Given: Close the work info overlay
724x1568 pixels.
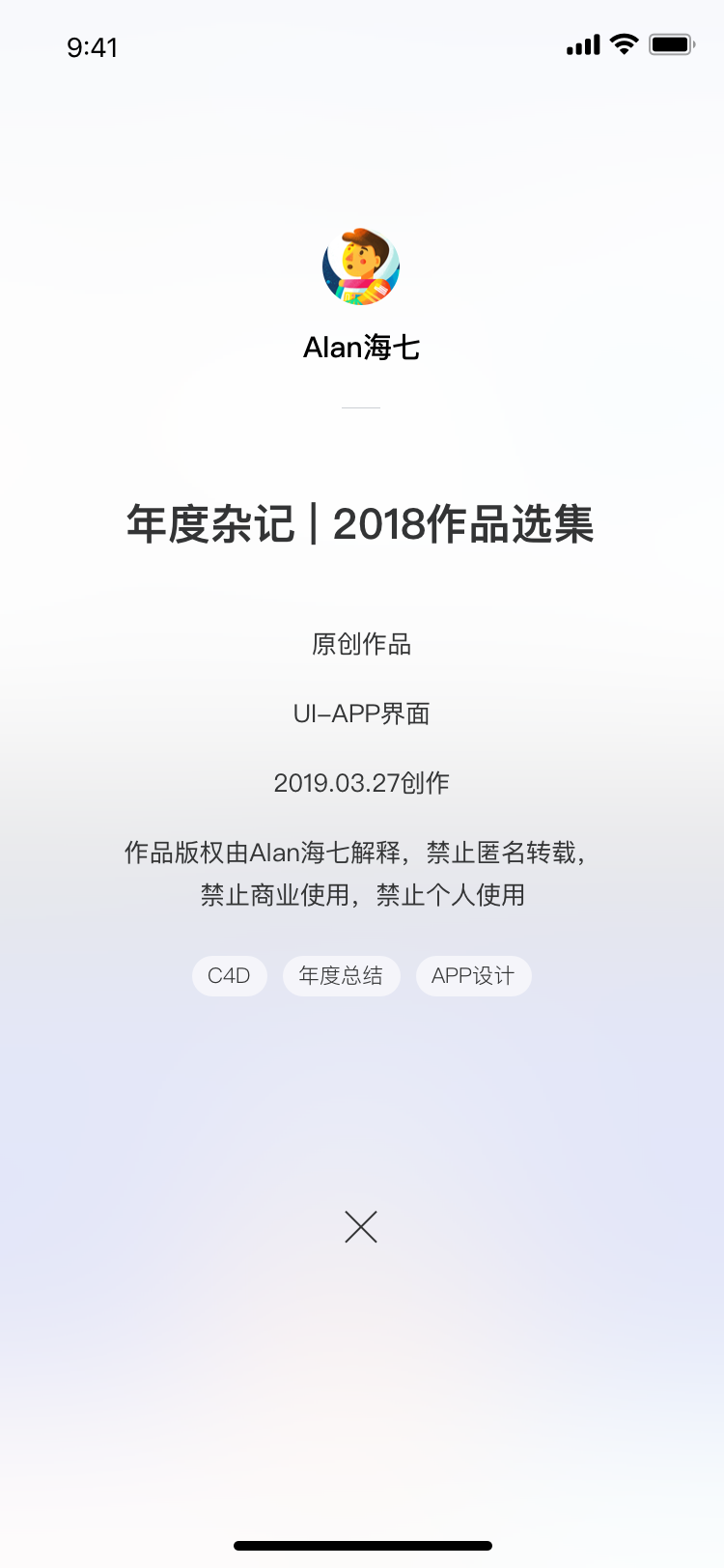Looking at the screenshot, I should [x=361, y=1227].
